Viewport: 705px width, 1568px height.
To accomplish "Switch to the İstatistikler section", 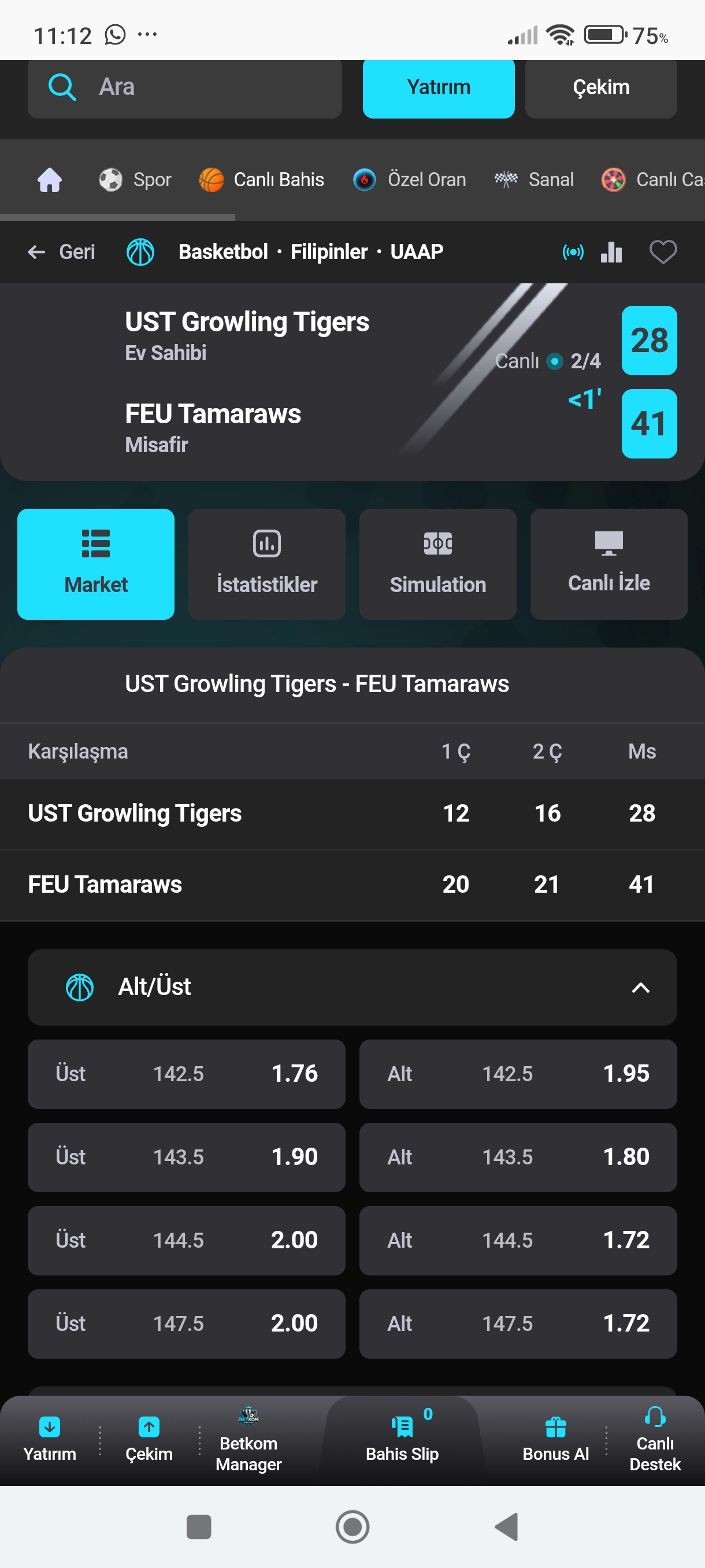I will coord(267,564).
